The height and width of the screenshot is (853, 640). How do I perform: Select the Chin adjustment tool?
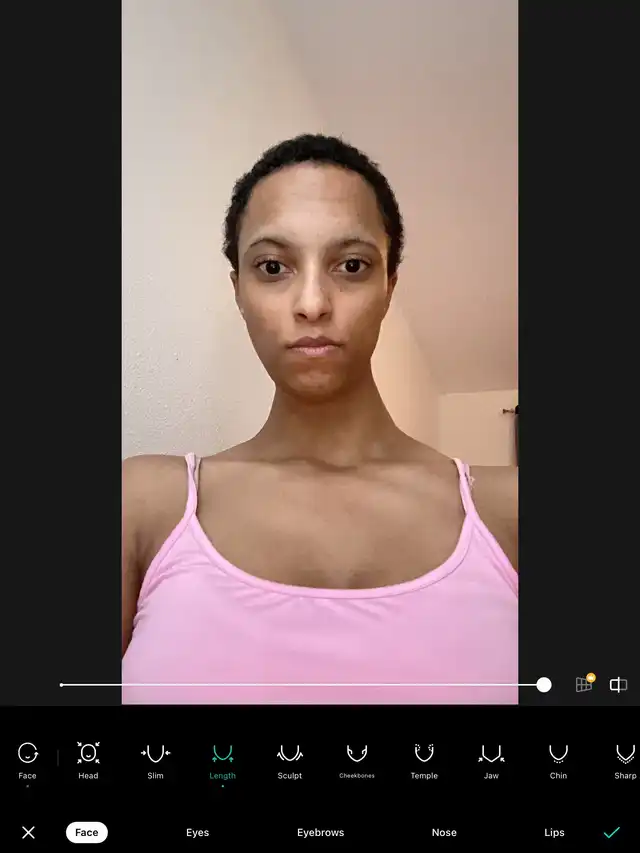coord(558,761)
